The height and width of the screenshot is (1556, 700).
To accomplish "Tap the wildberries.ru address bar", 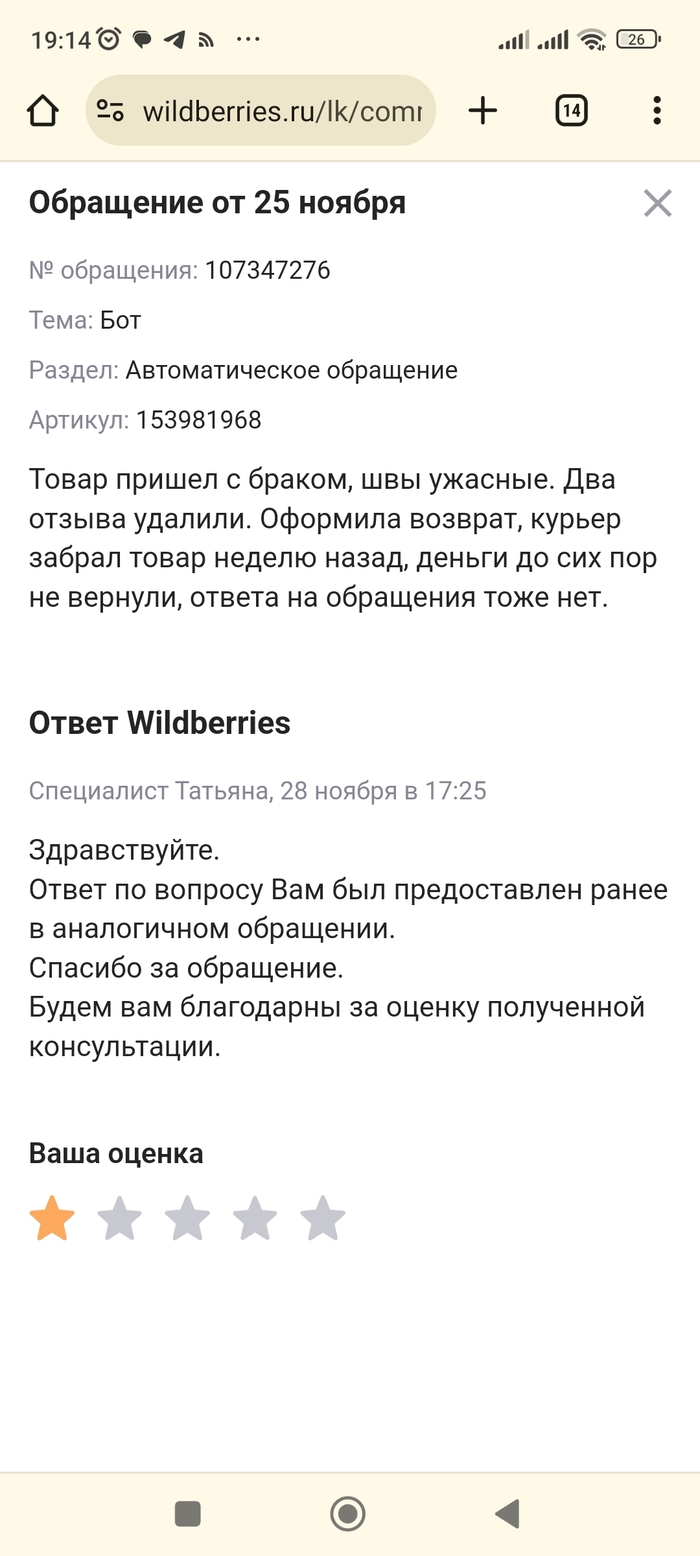I will pos(282,111).
